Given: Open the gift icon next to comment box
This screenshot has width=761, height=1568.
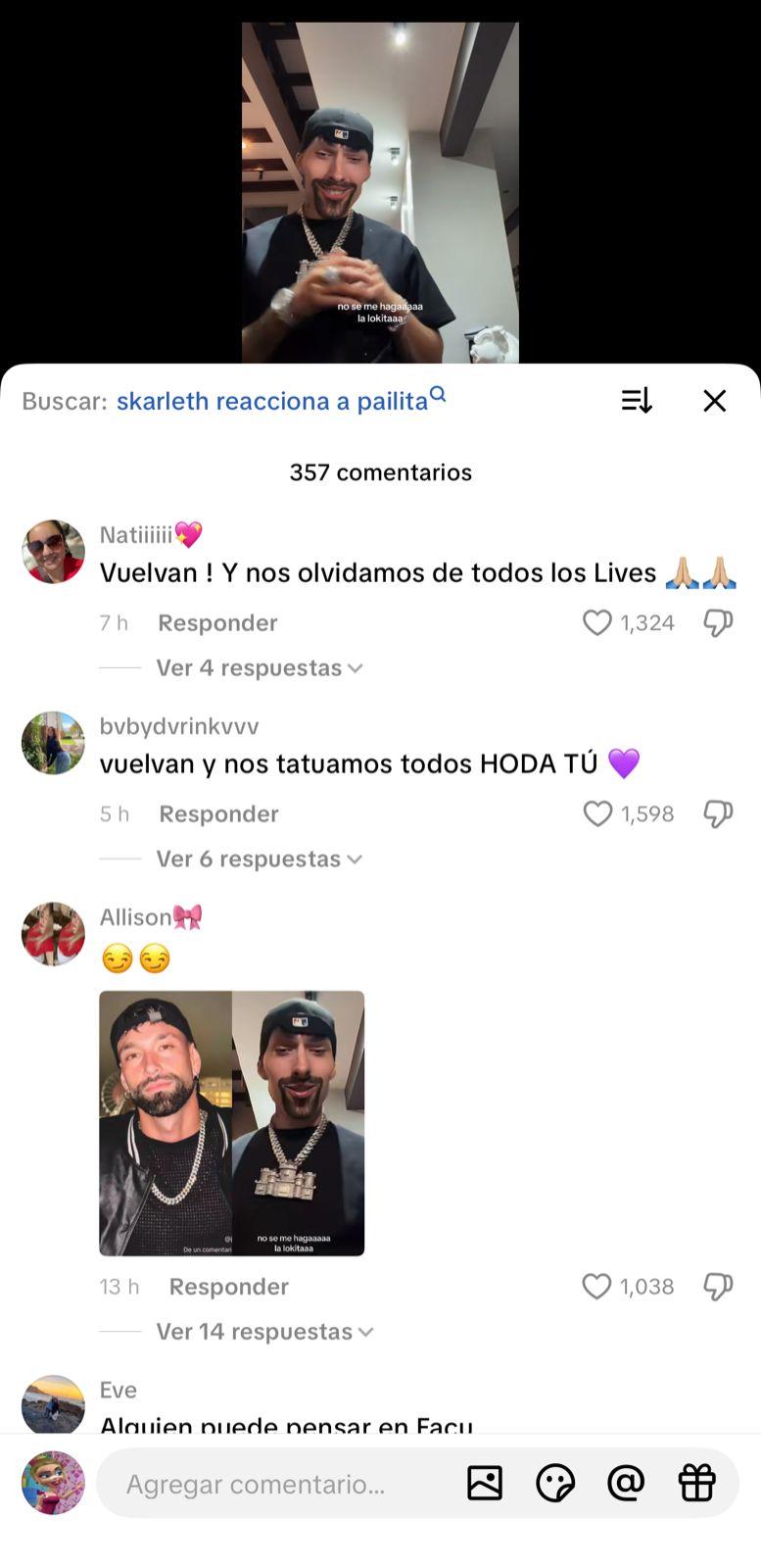Looking at the screenshot, I should (x=697, y=1484).
